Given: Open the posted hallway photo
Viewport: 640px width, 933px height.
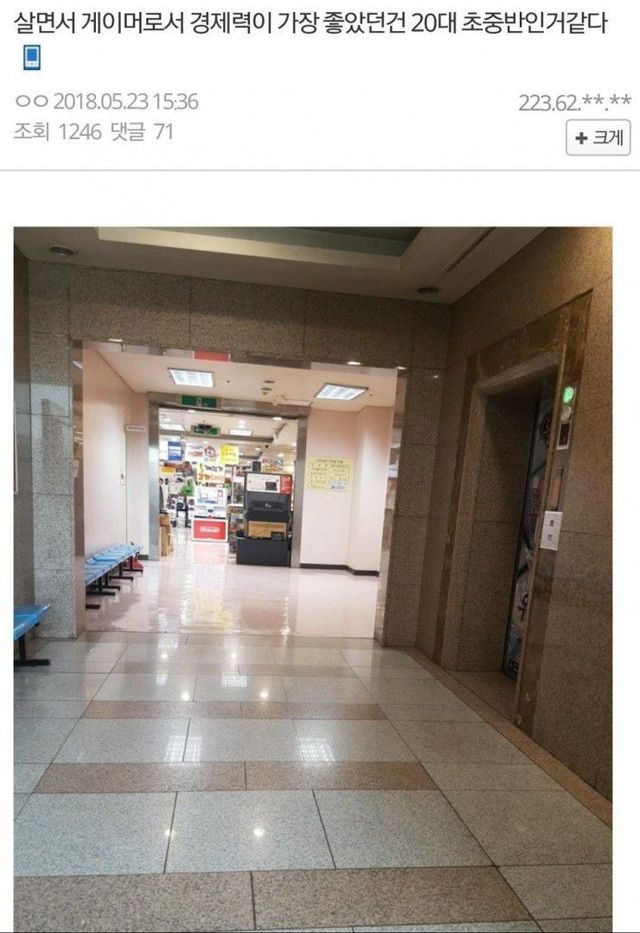Looking at the screenshot, I should (312, 579).
